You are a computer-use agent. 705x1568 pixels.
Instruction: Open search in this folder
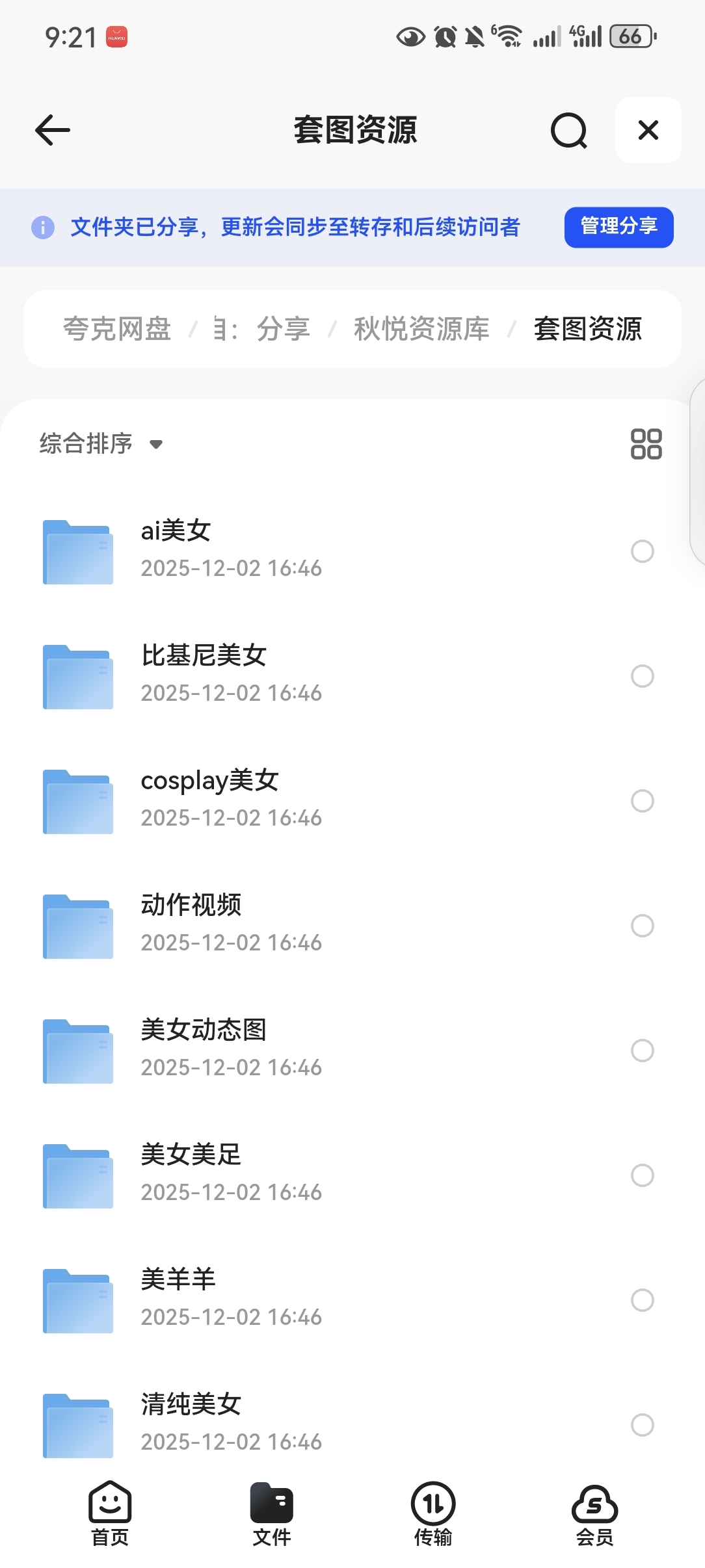pyautogui.click(x=568, y=130)
